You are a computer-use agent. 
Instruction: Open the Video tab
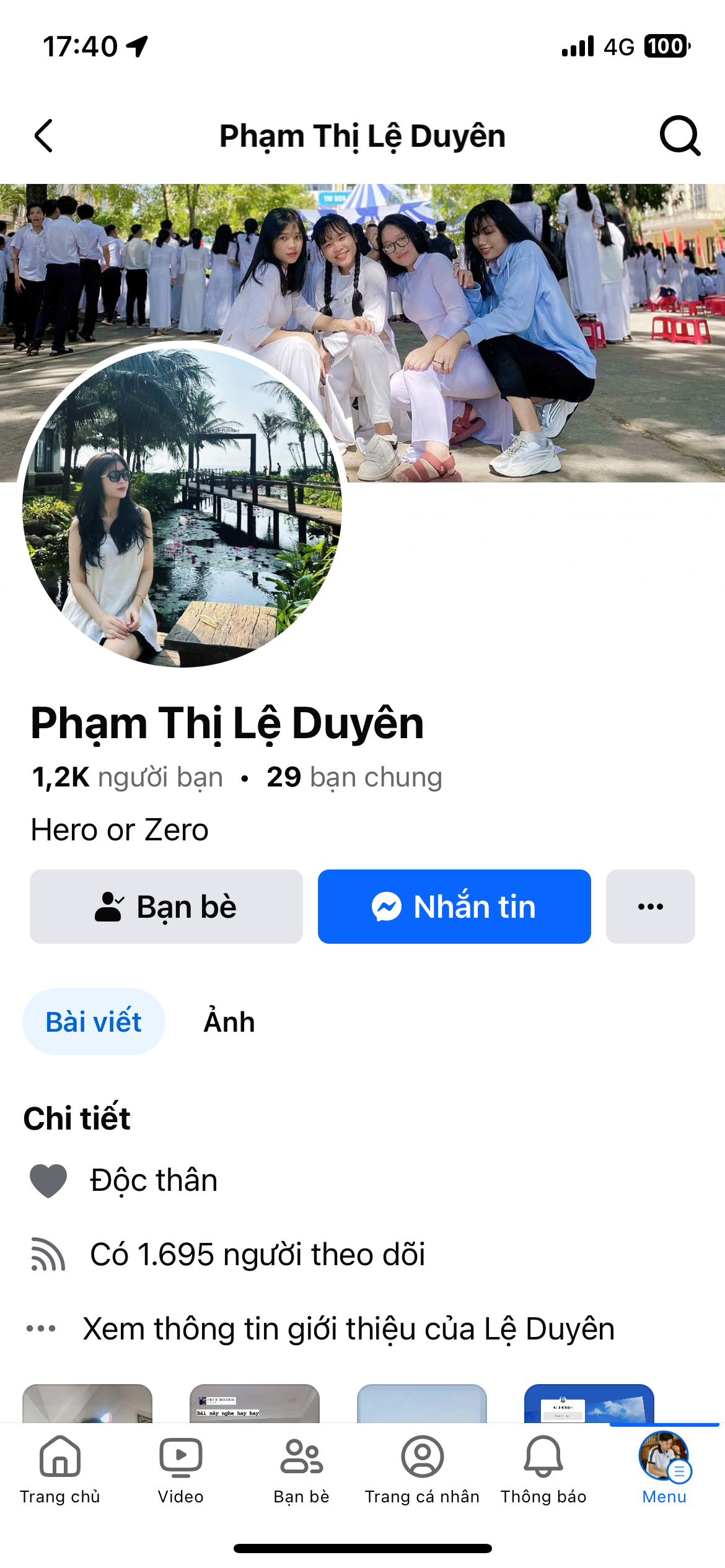(180, 1469)
